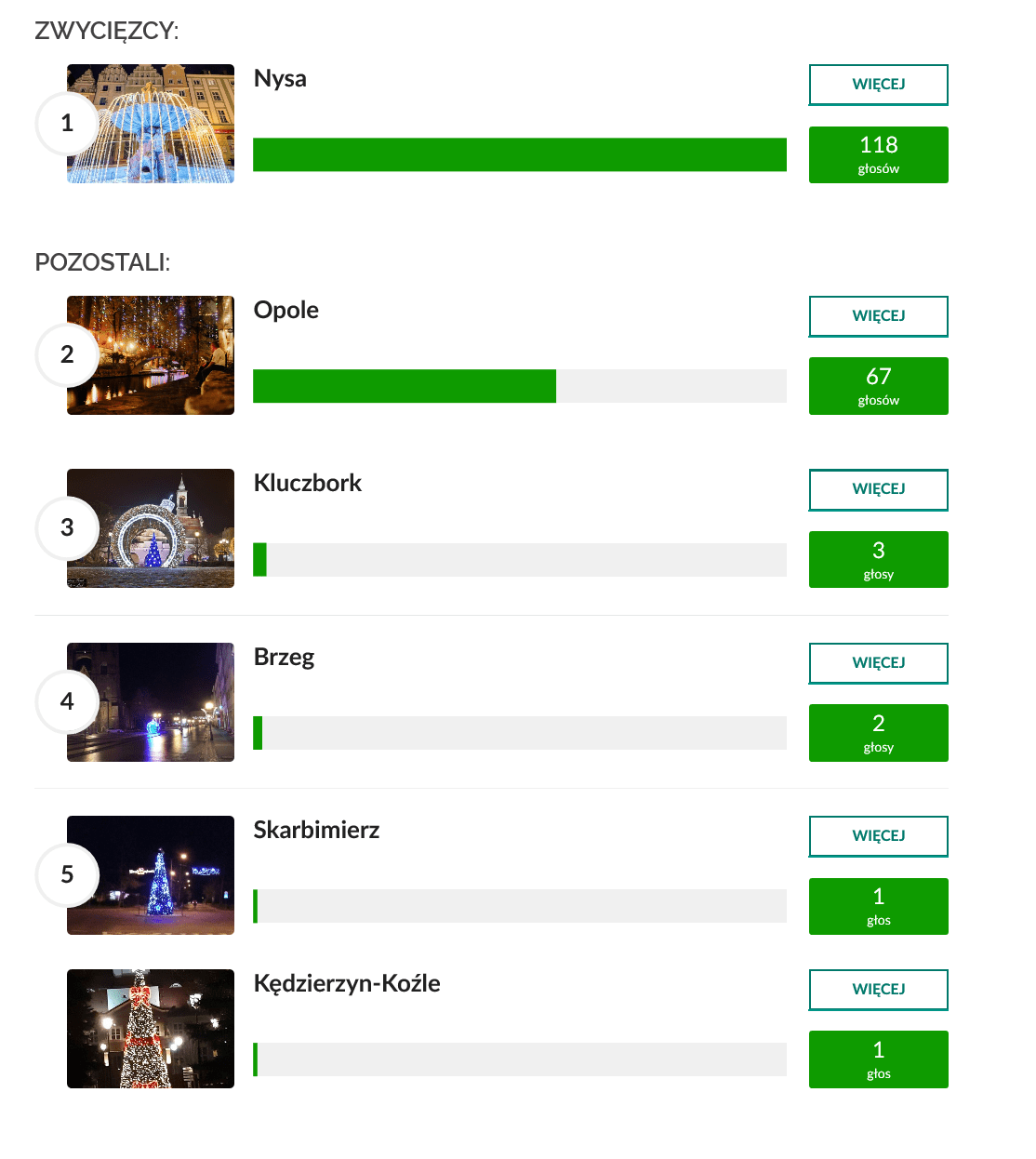
Task: Open WIĘCEJ for Nysa
Action: (878, 85)
